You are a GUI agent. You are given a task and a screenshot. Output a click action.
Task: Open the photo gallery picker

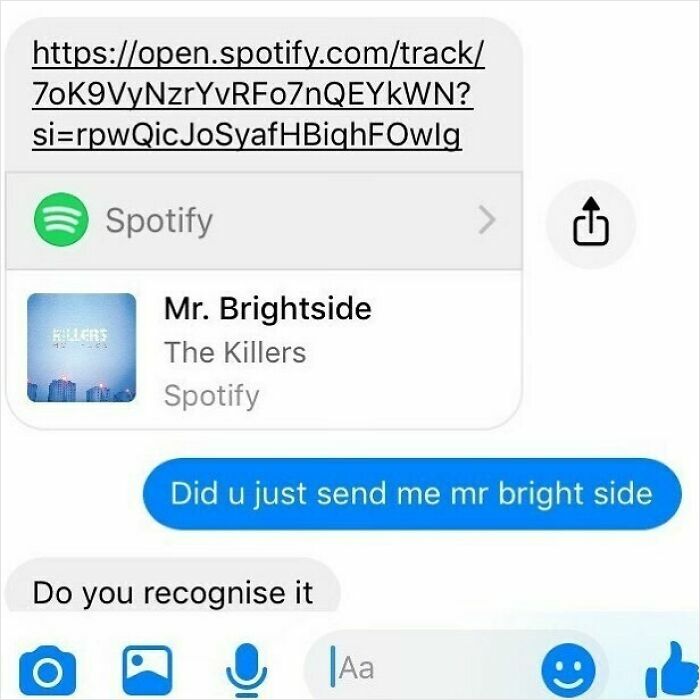147,665
